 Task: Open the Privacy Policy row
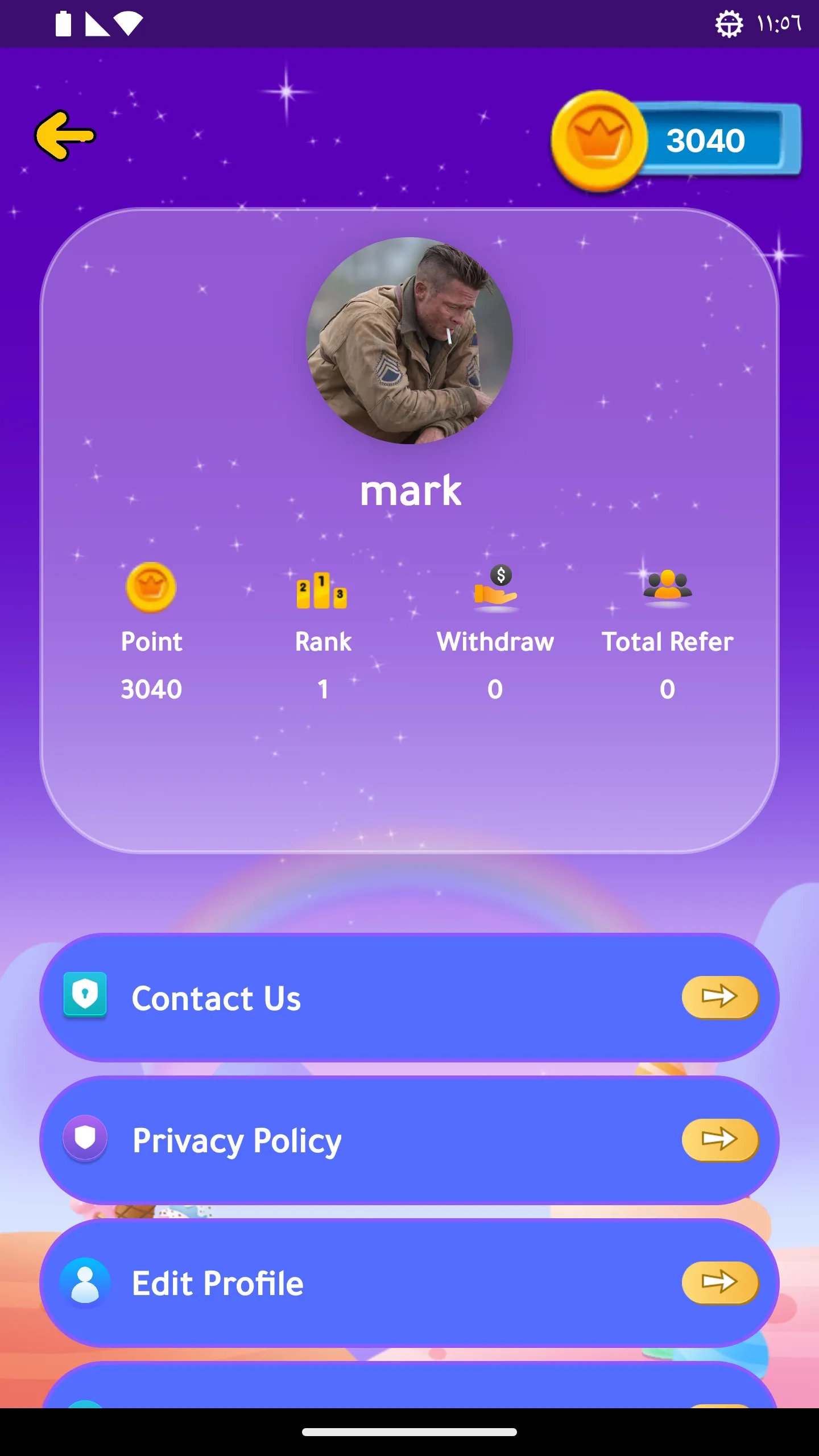[409, 1140]
